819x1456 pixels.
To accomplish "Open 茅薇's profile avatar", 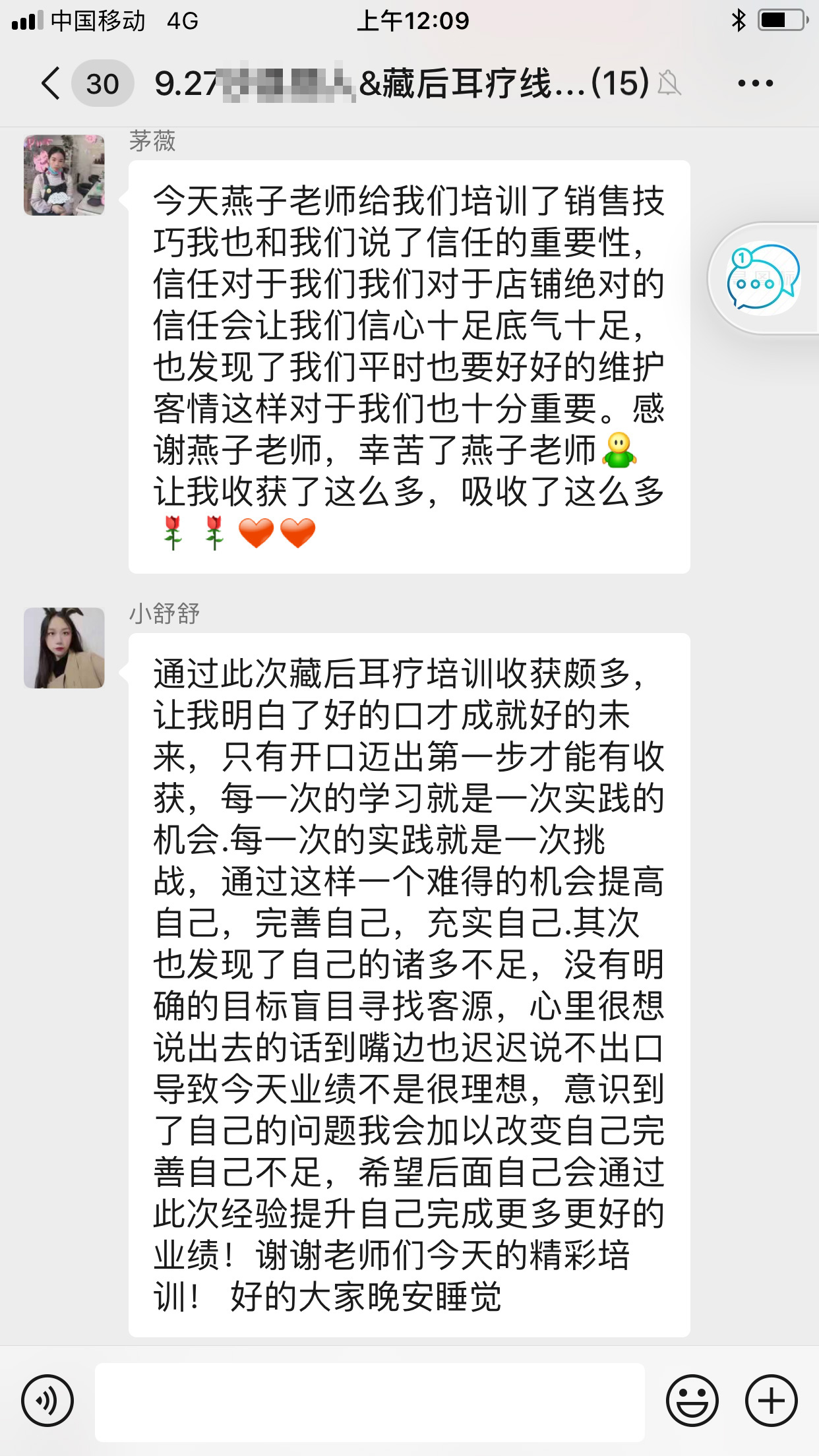I will (64, 175).
